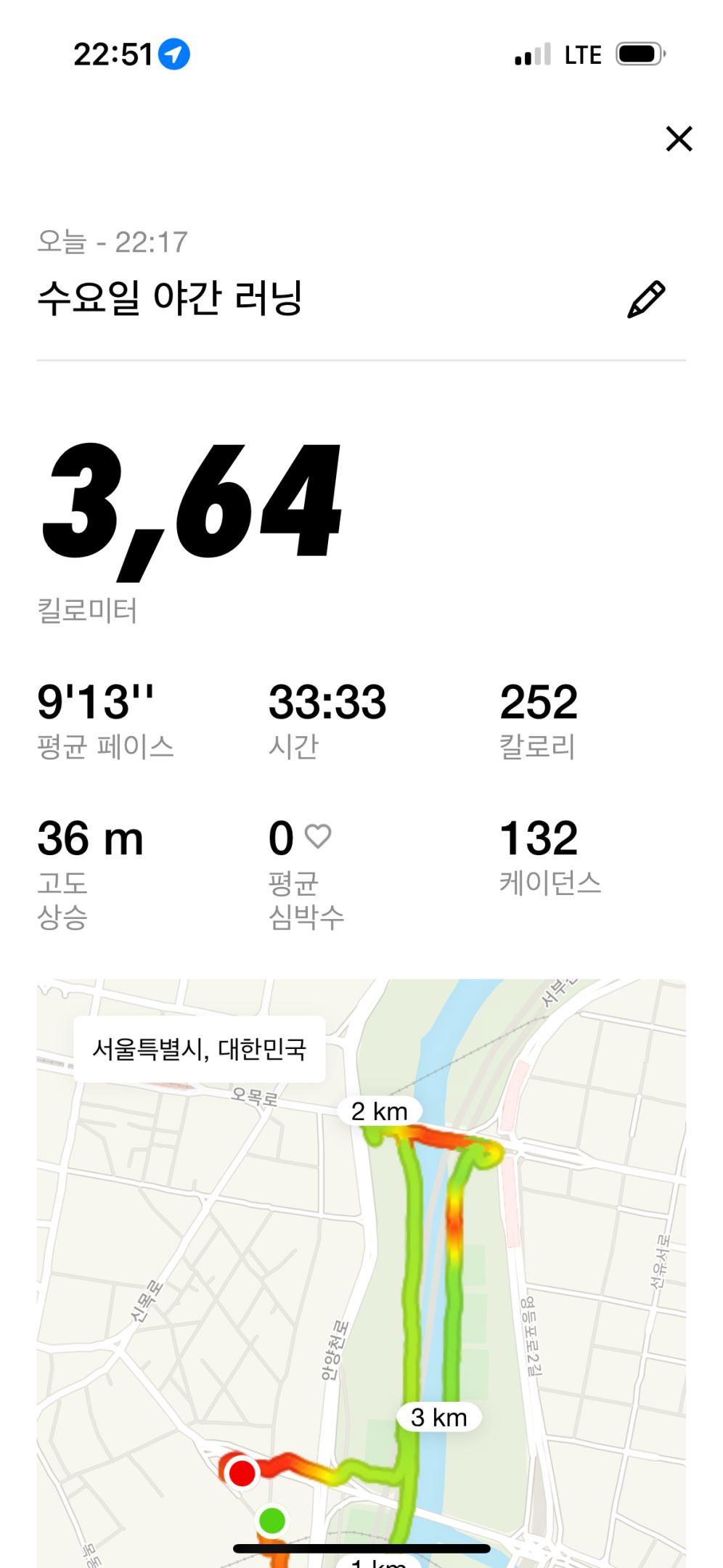Close the run summary screen
Image resolution: width=723 pixels, height=1568 pixels.
tap(679, 139)
